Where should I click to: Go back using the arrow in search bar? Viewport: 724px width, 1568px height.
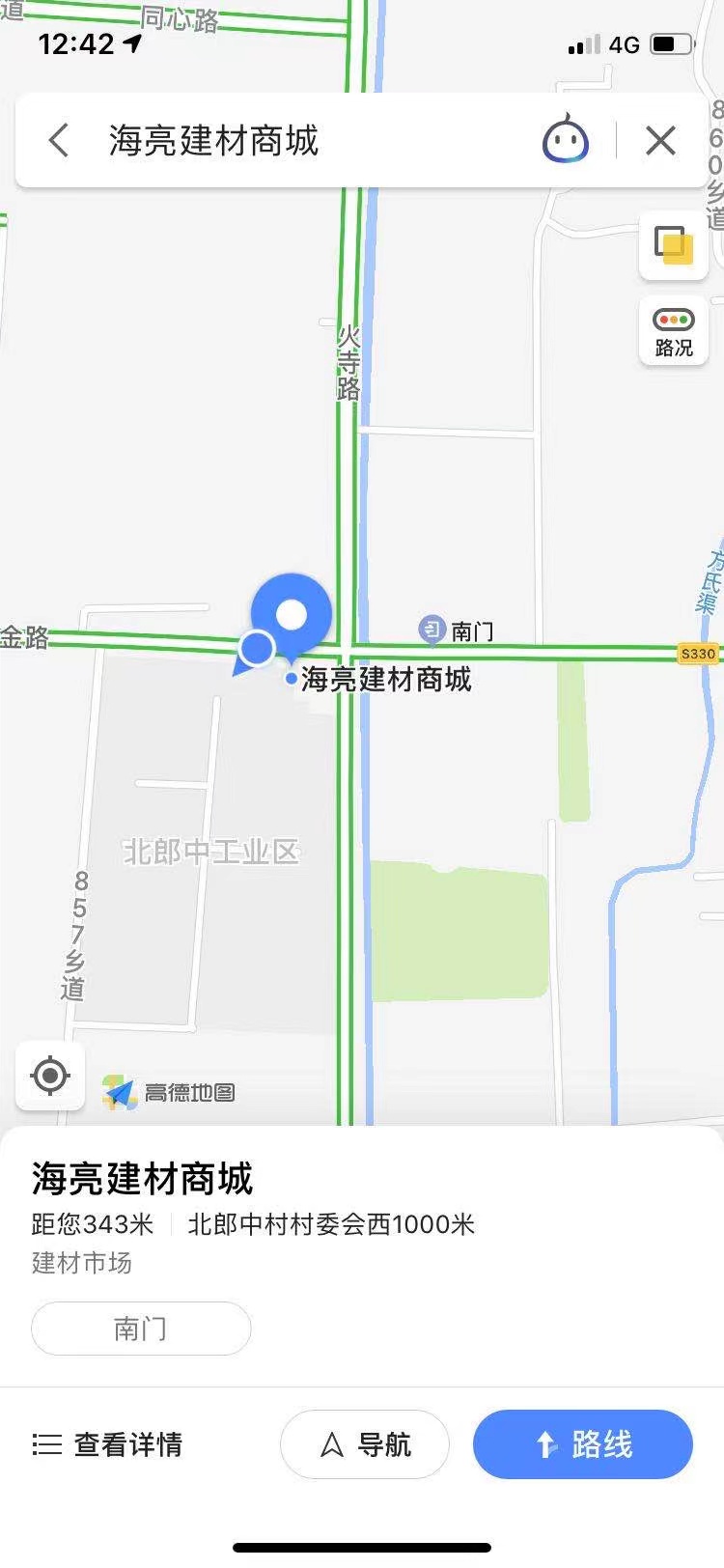pyautogui.click(x=59, y=141)
